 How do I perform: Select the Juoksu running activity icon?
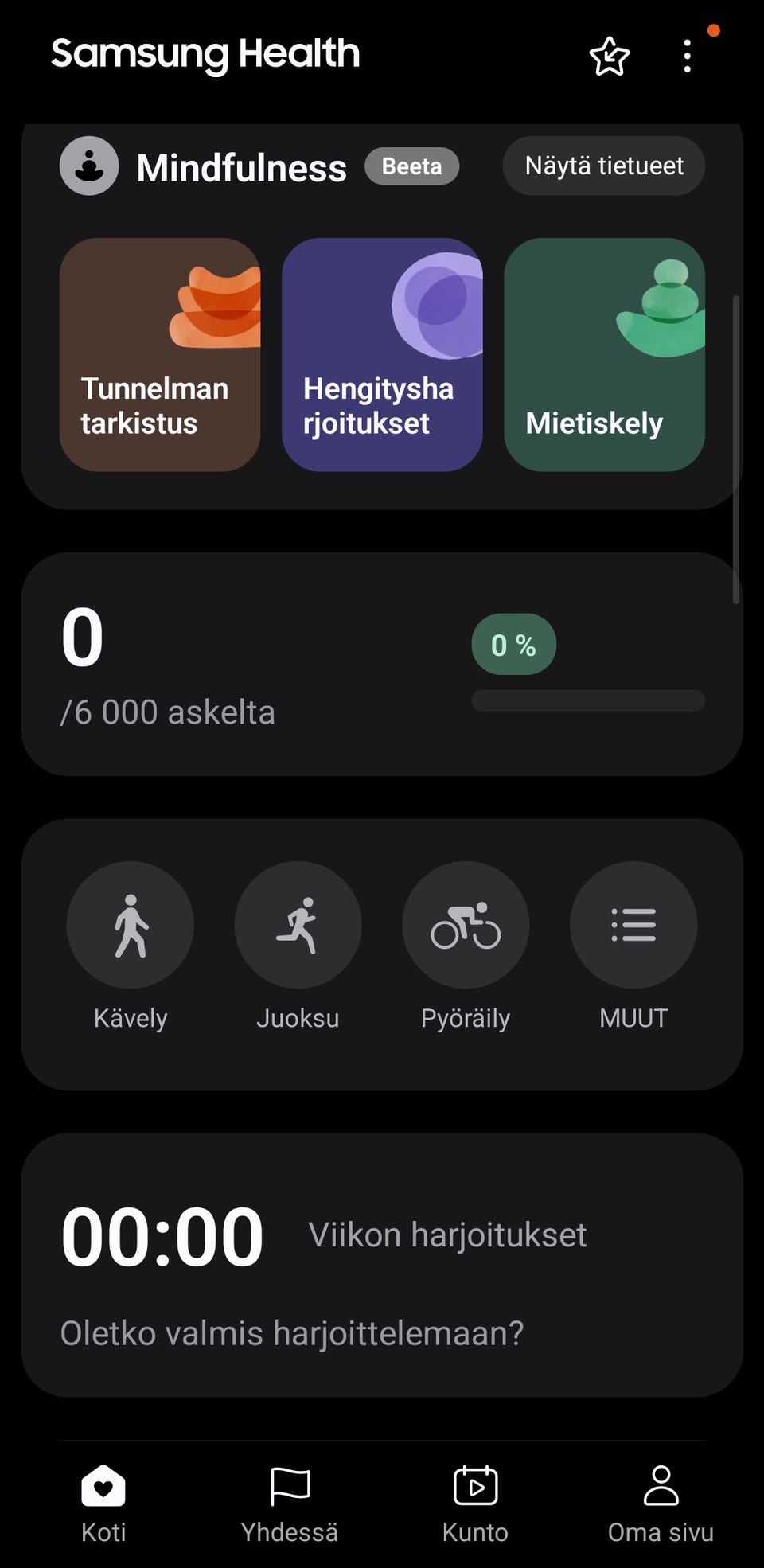298,923
